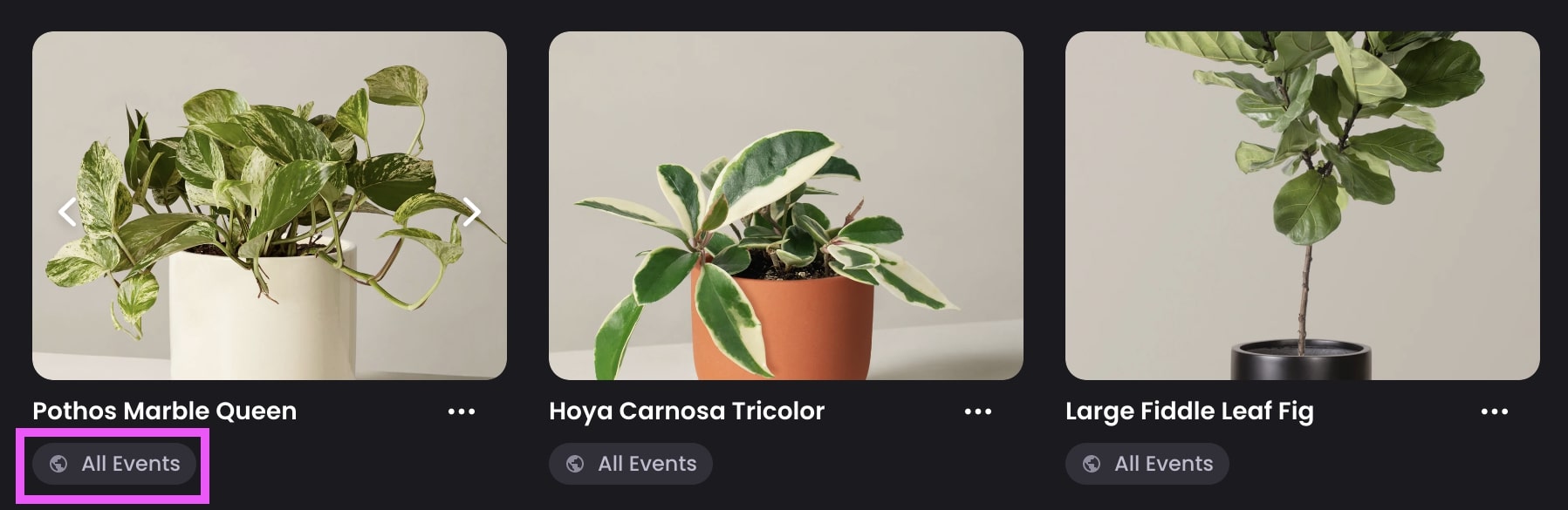Open more options for Large Fiddle Leaf Fig

[x=1495, y=411]
